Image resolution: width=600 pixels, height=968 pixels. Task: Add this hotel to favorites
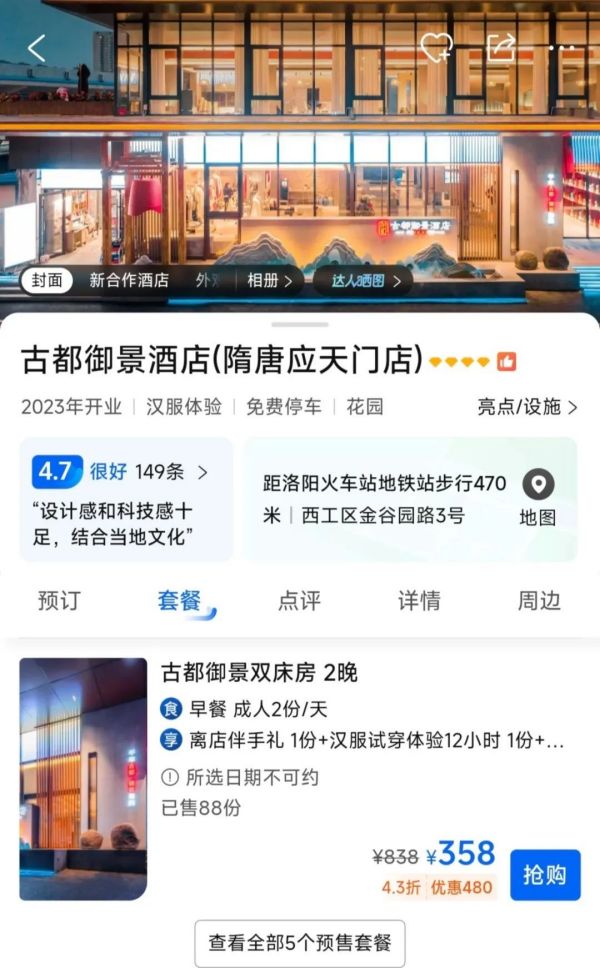coord(436,47)
